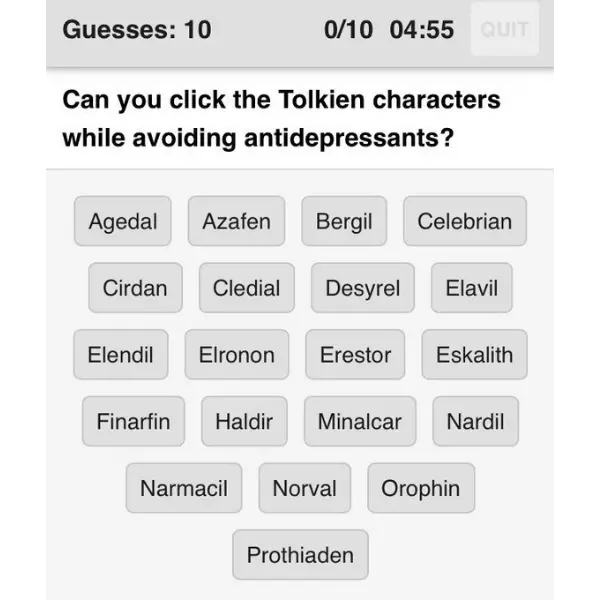Choose the Haldir answer
Screen dimensions: 600x600
244,421
